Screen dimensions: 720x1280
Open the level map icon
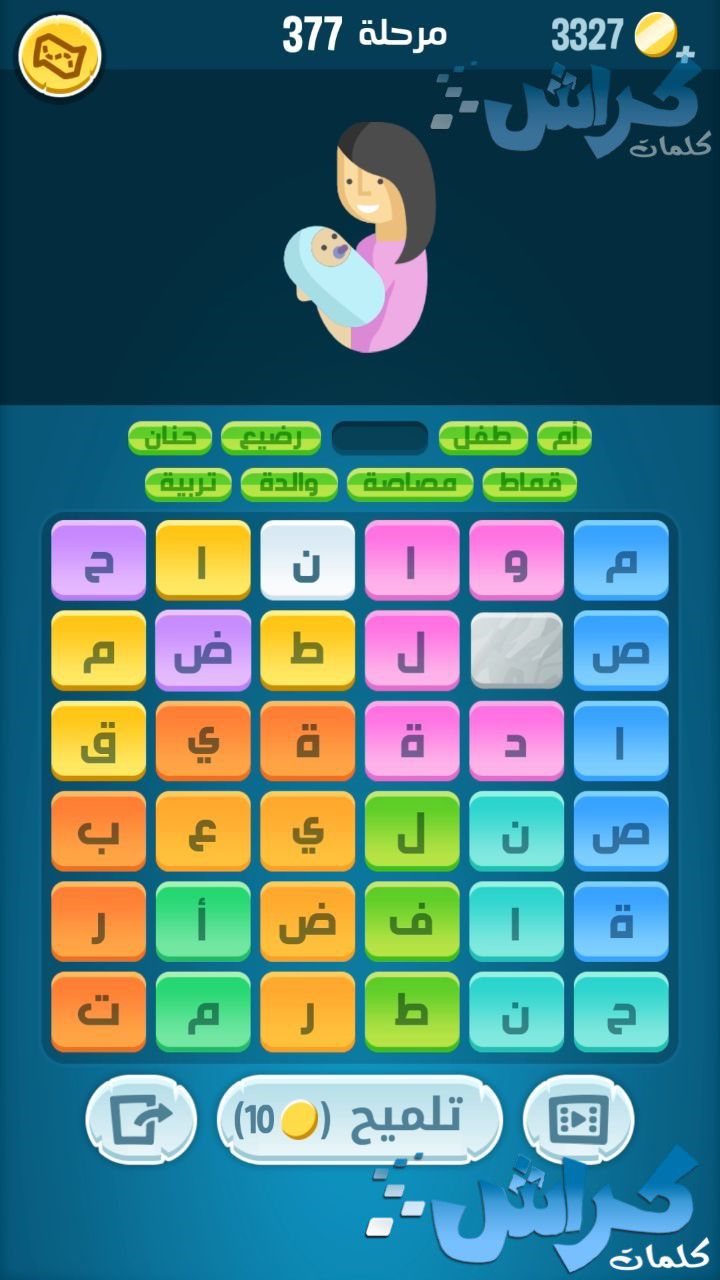click(60, 56)
